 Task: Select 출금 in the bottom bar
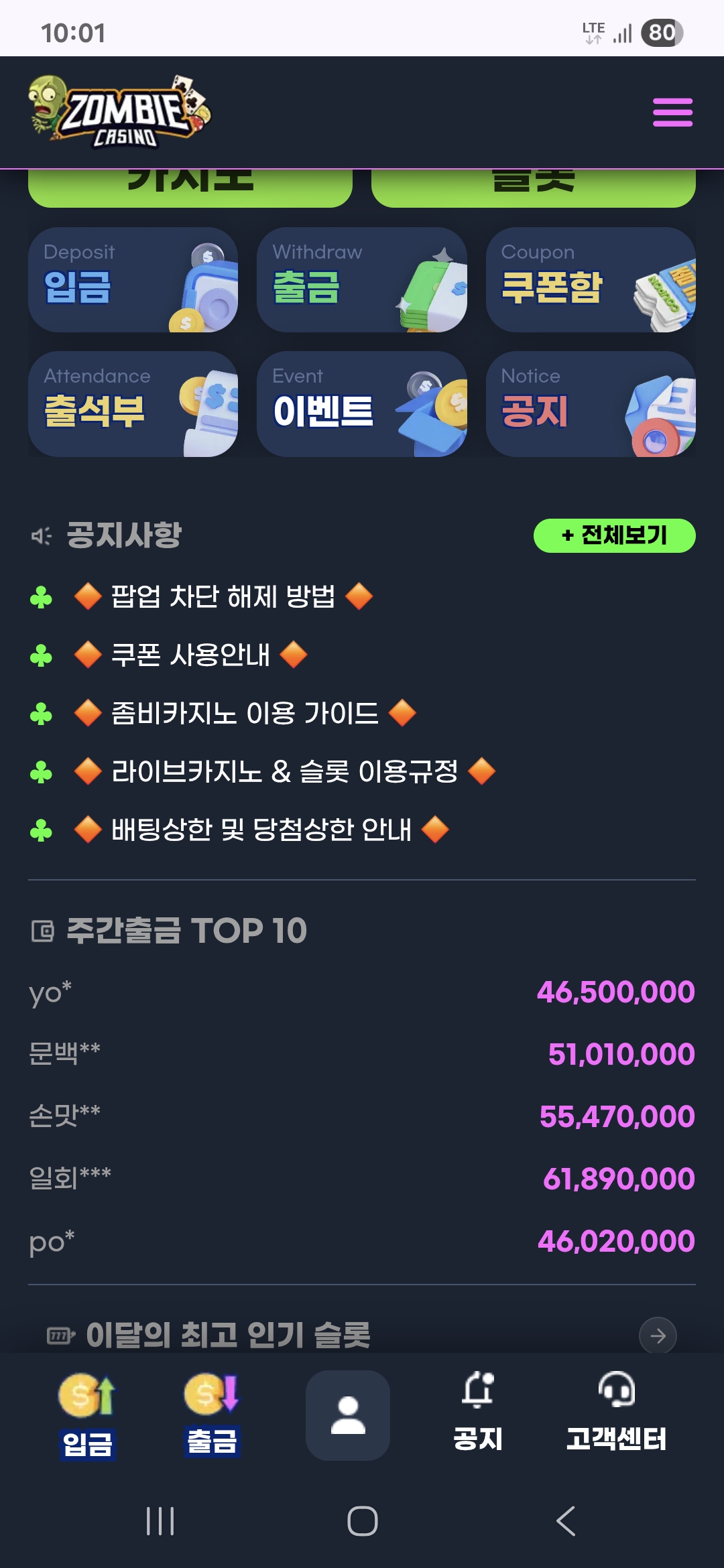click(x=212, y=1415)
